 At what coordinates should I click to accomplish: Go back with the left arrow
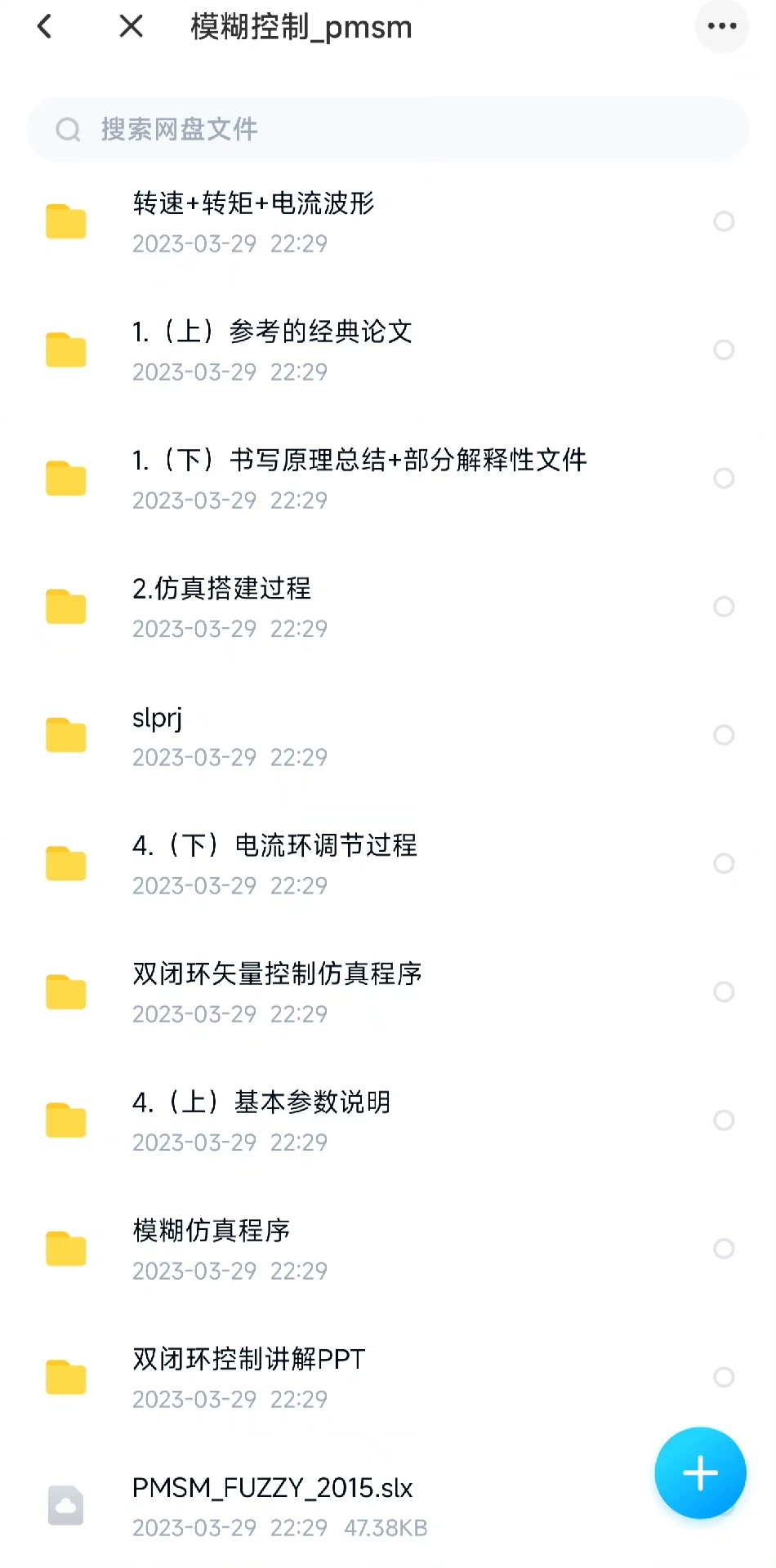[x=44, y=26]
